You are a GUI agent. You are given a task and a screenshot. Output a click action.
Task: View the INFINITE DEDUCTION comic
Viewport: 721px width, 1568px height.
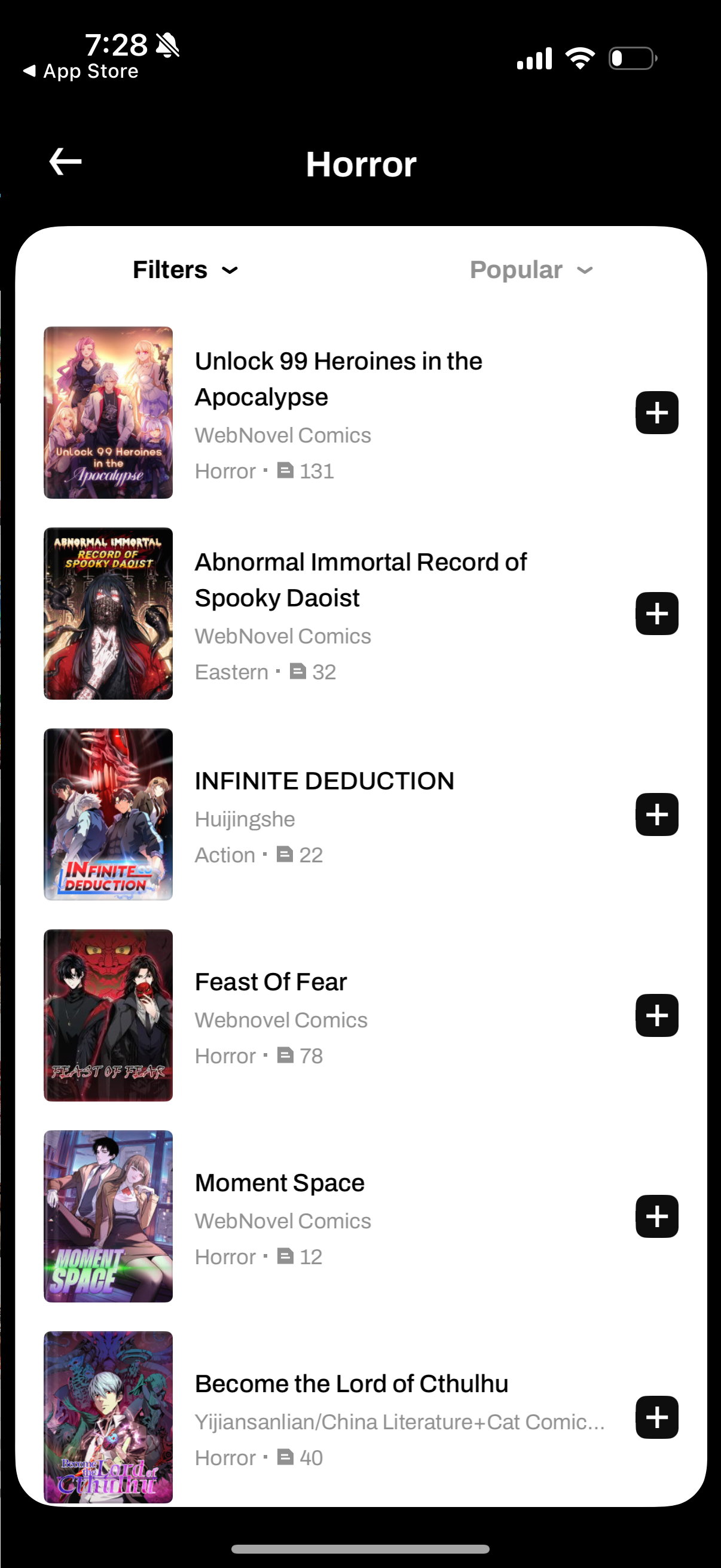324,781
